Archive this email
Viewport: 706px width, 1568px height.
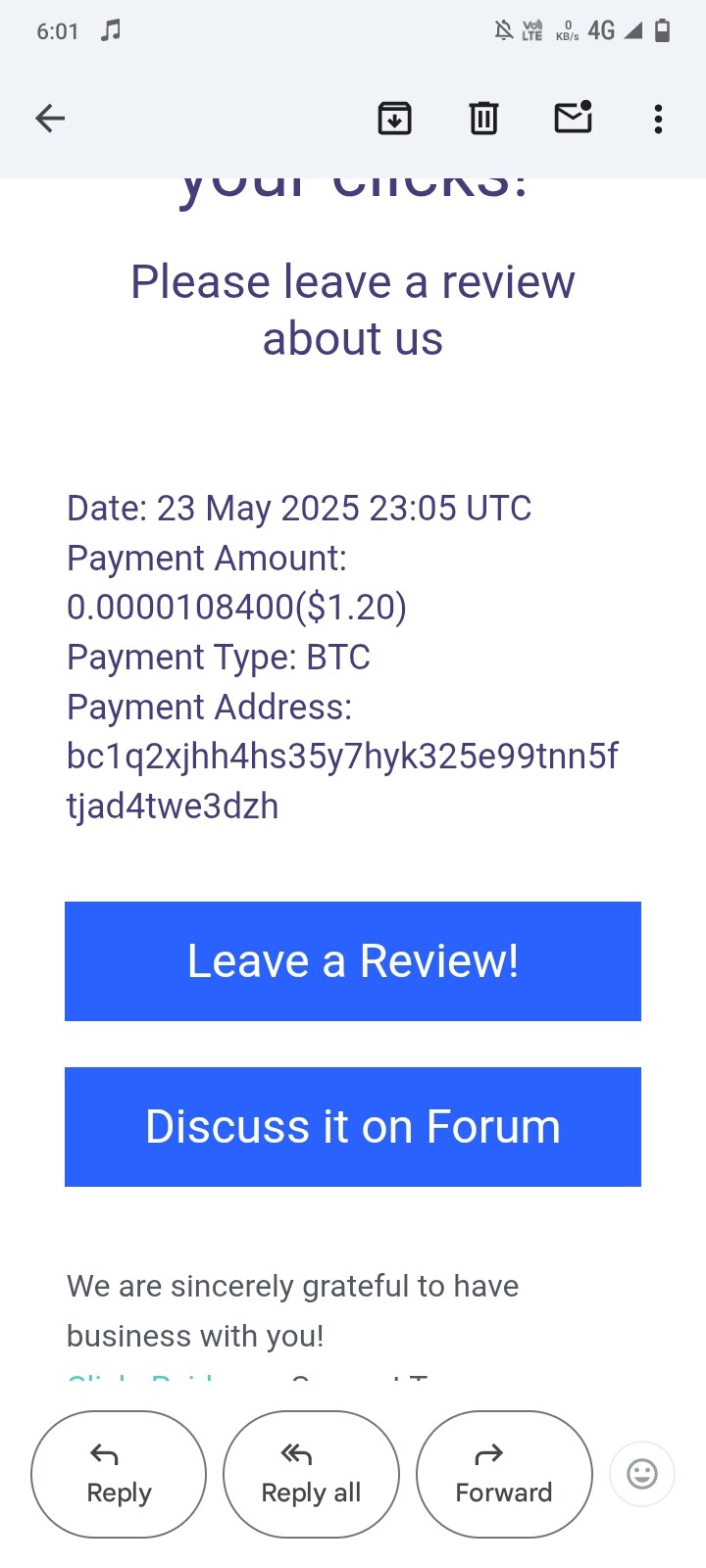(x=394, y=119)
